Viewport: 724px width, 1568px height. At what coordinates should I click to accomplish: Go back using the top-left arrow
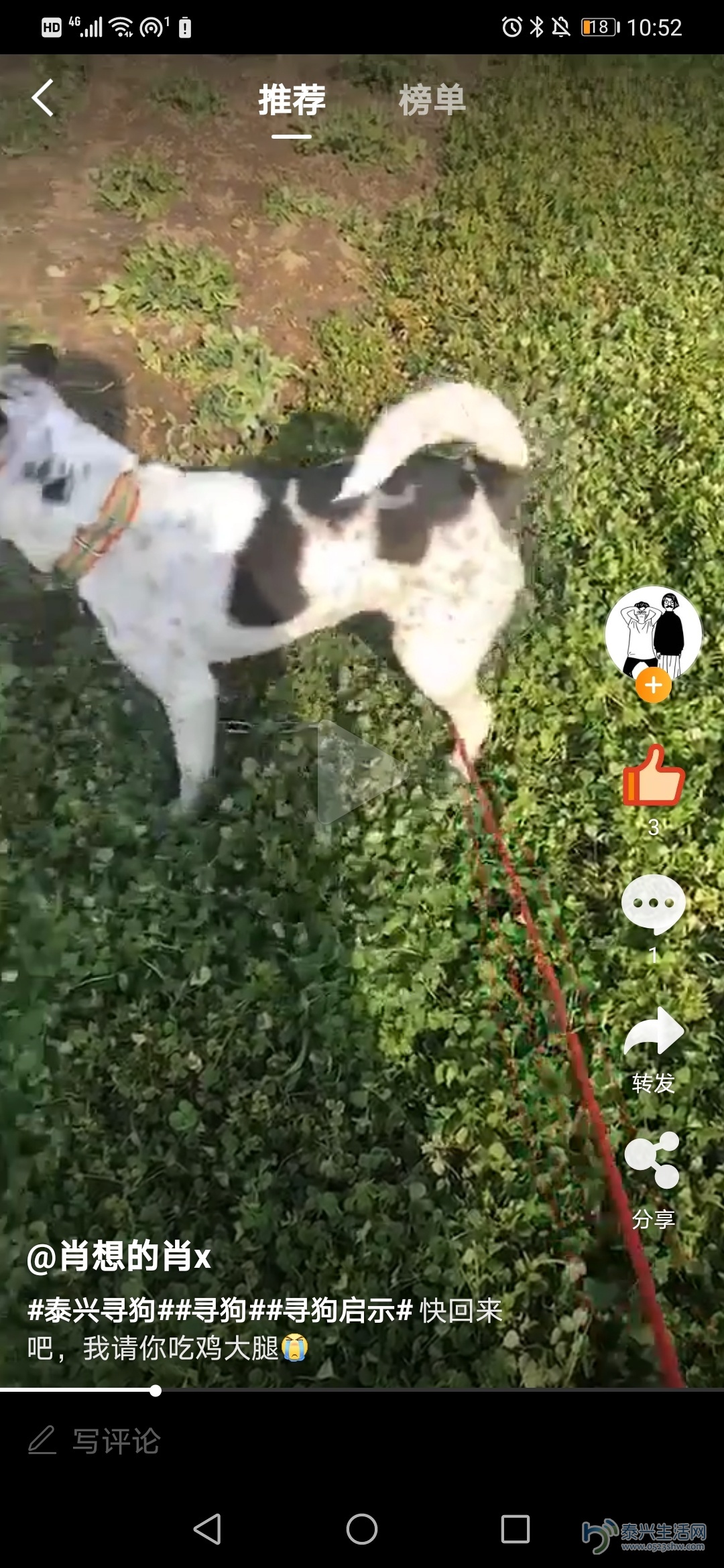pos(42,99)
